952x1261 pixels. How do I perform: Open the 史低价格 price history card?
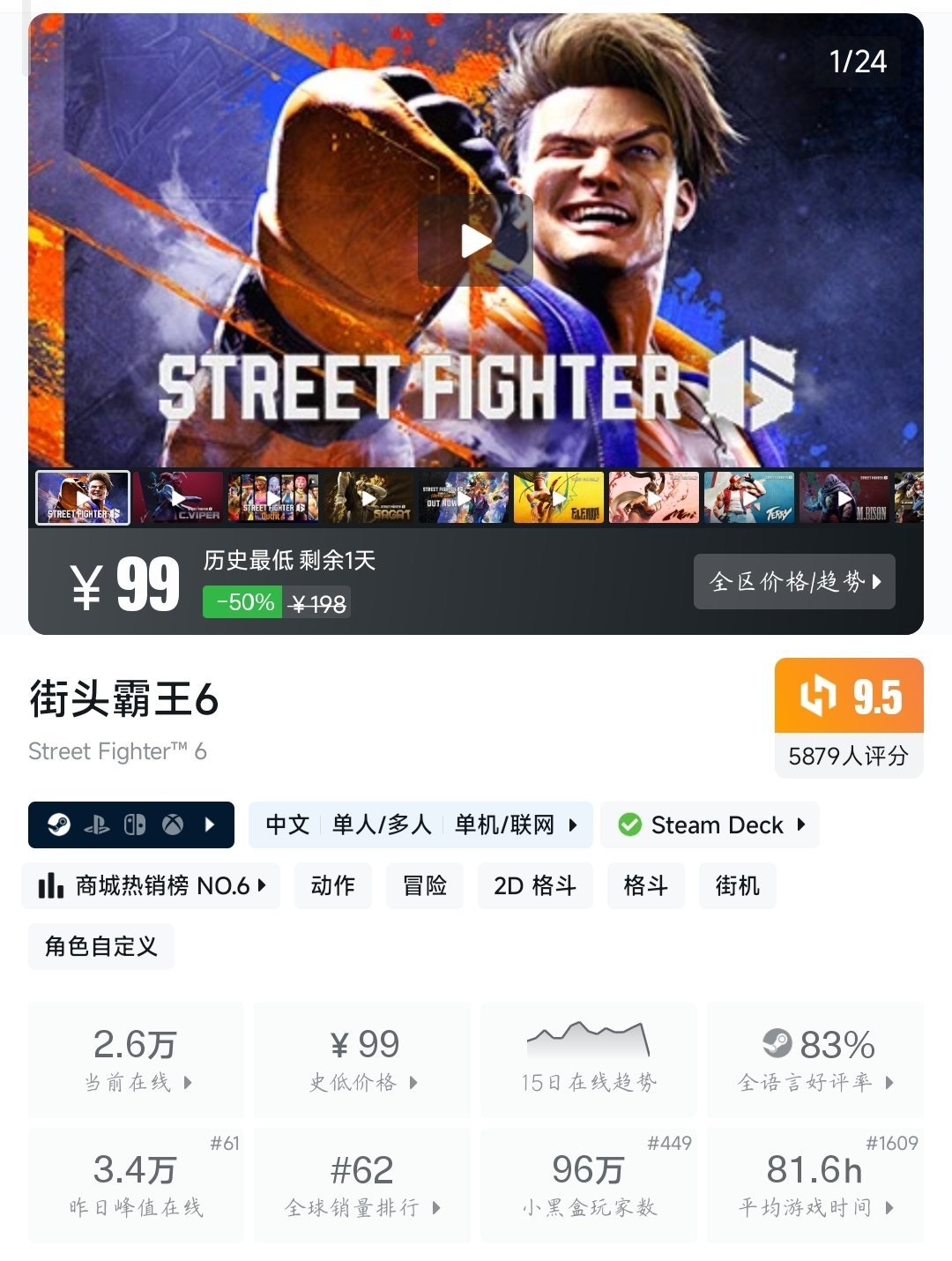pos(362,1060)
